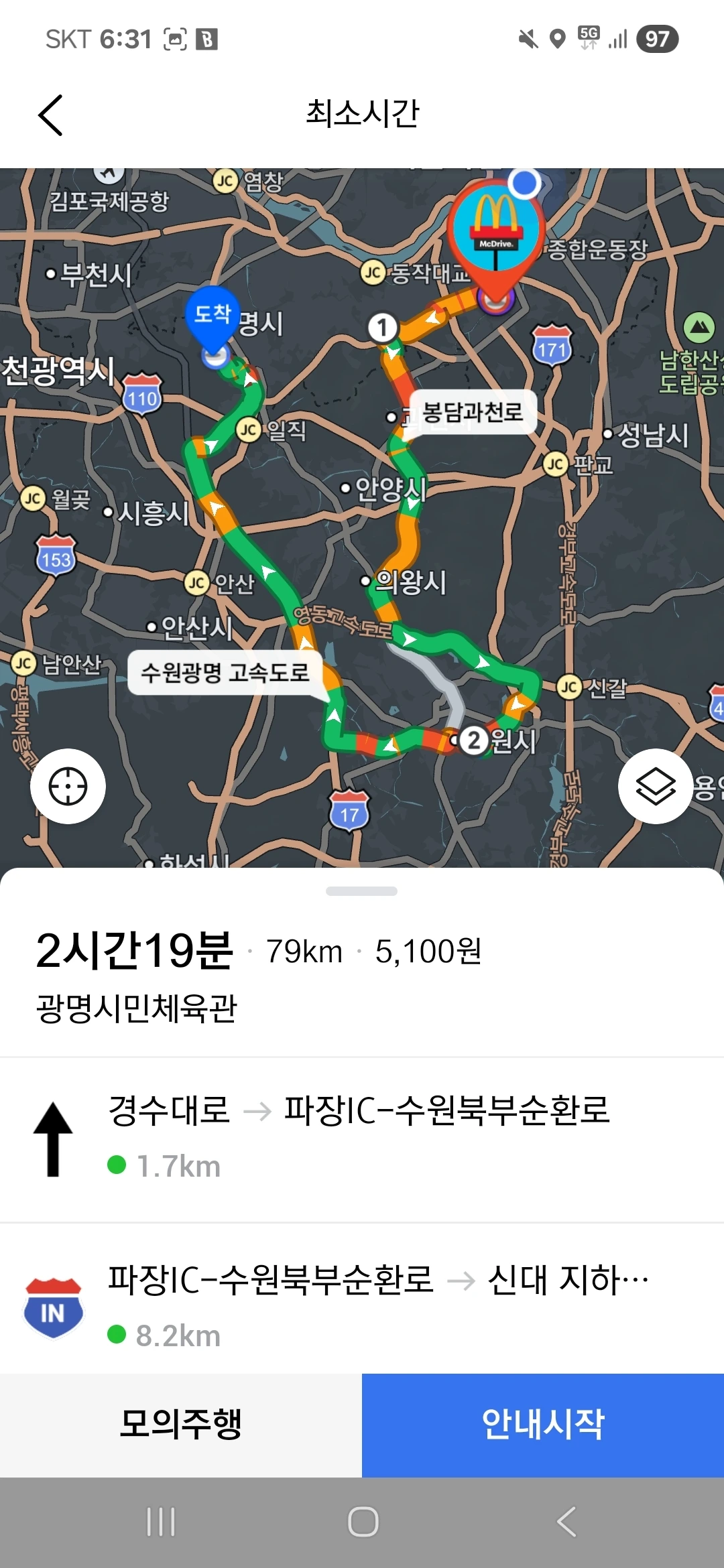Tap waypoint 2 marker on the map

click(474, 740)
